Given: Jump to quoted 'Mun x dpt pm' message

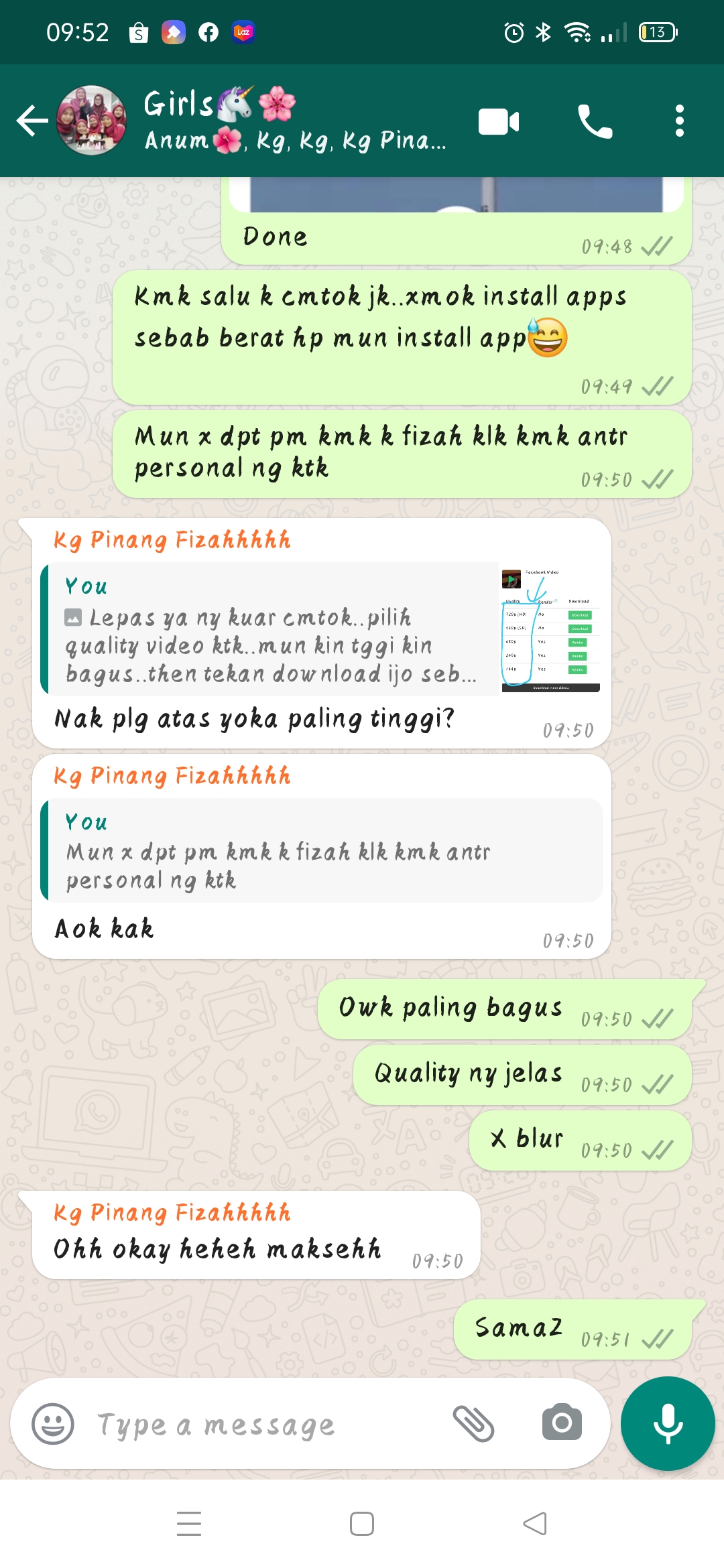Looking at the screenshot, I should (322, 851).
